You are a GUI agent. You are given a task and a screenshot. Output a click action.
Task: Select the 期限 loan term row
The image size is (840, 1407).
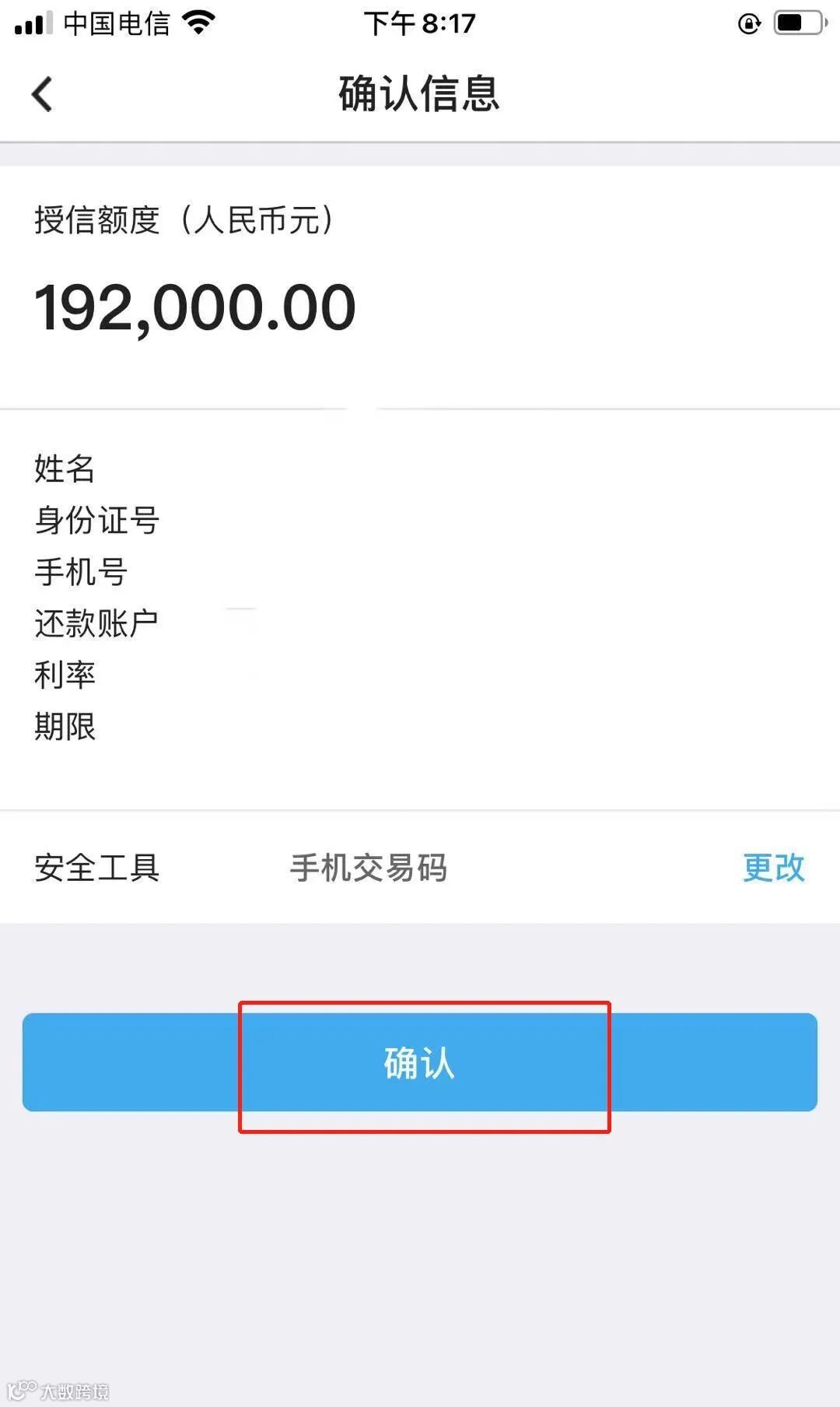[x=66, y=728]
